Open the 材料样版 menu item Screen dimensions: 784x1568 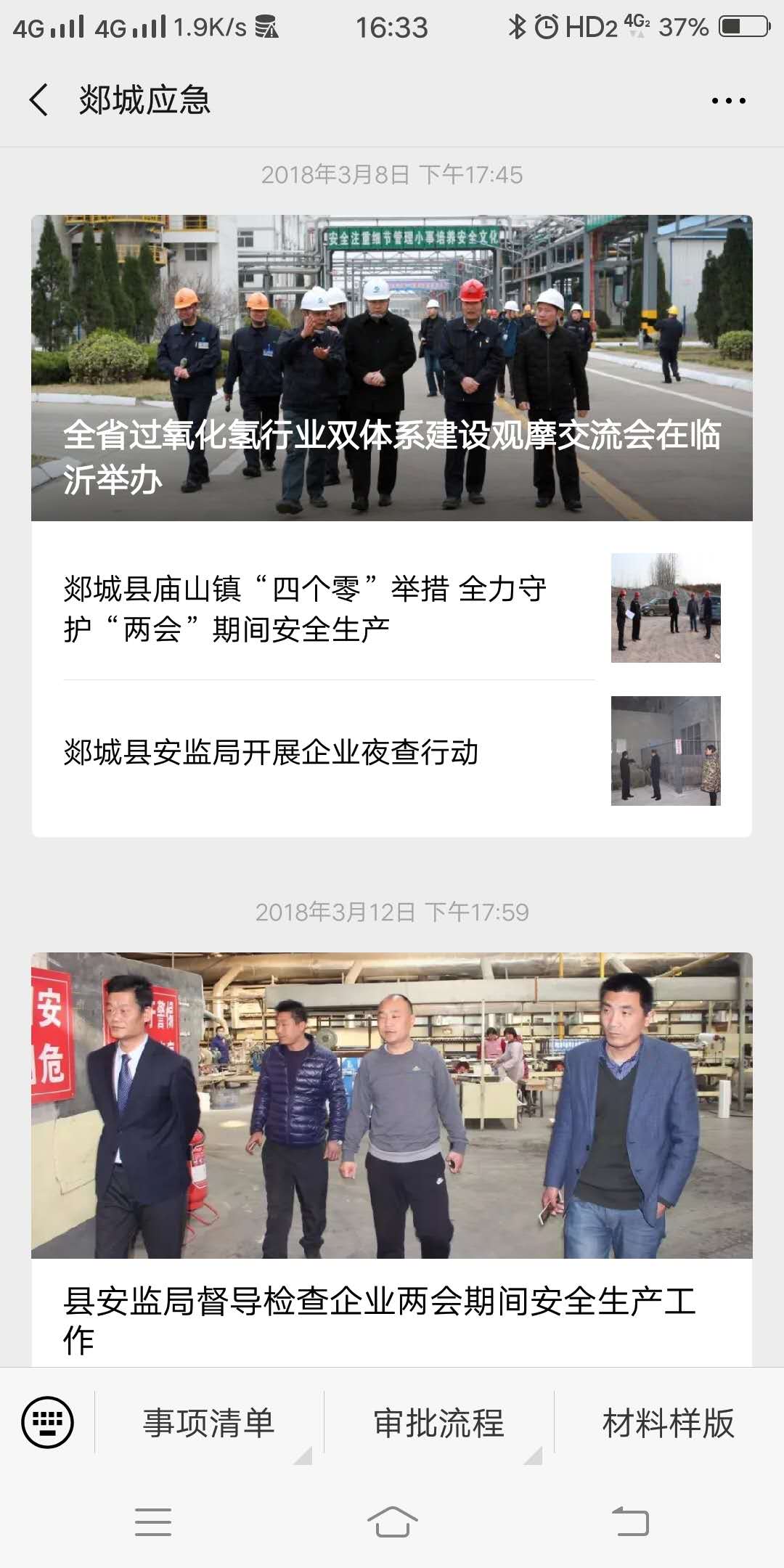(669, 1423)
